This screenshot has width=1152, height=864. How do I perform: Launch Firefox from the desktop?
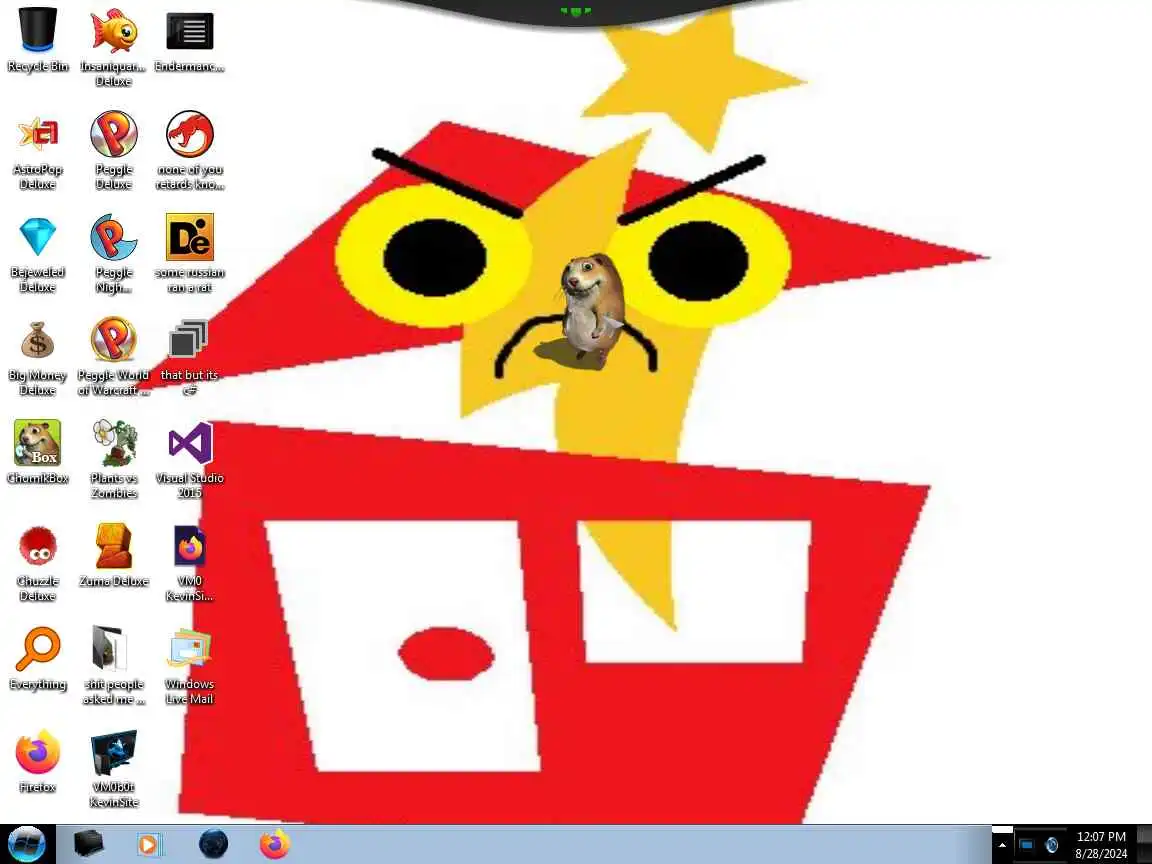(x=38, y=753)
